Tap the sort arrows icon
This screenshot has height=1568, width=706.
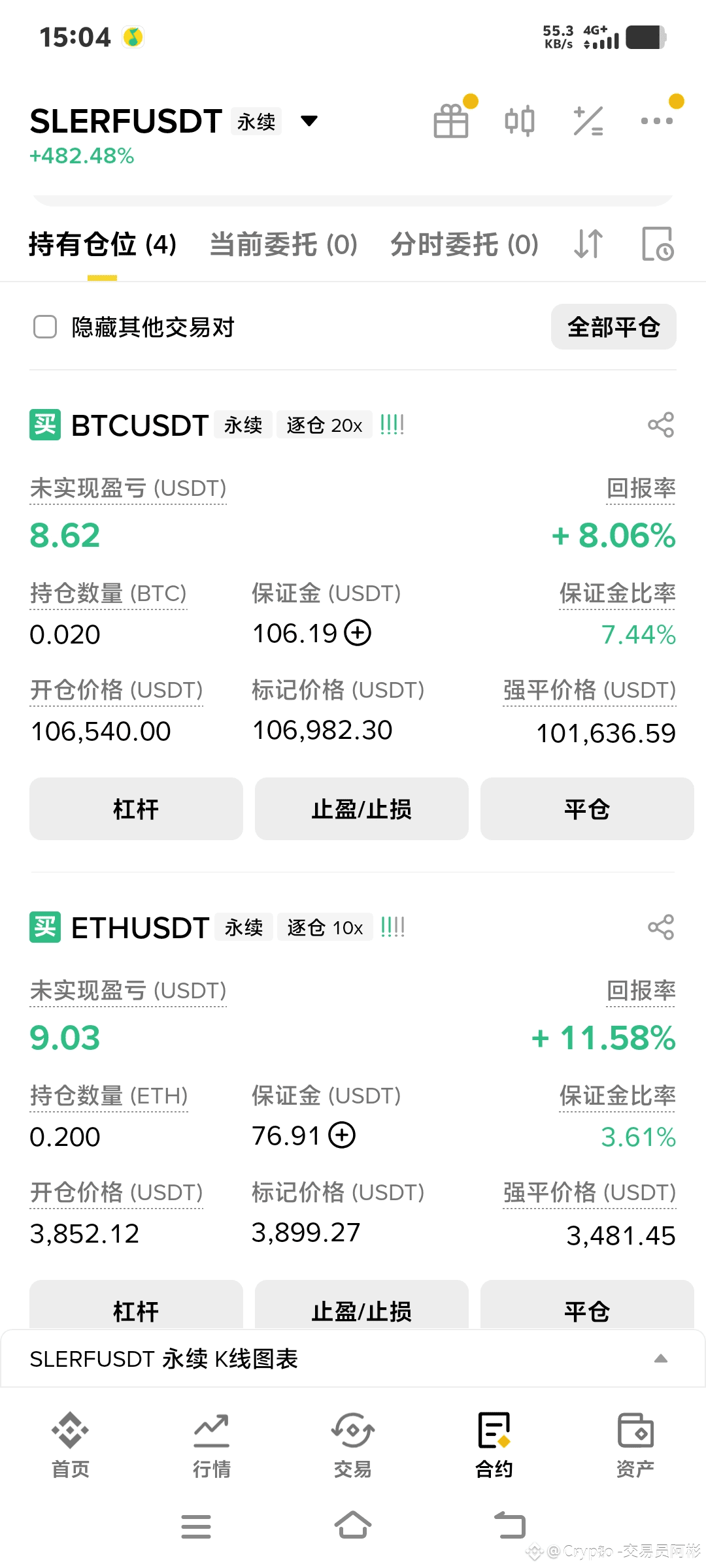588,244
